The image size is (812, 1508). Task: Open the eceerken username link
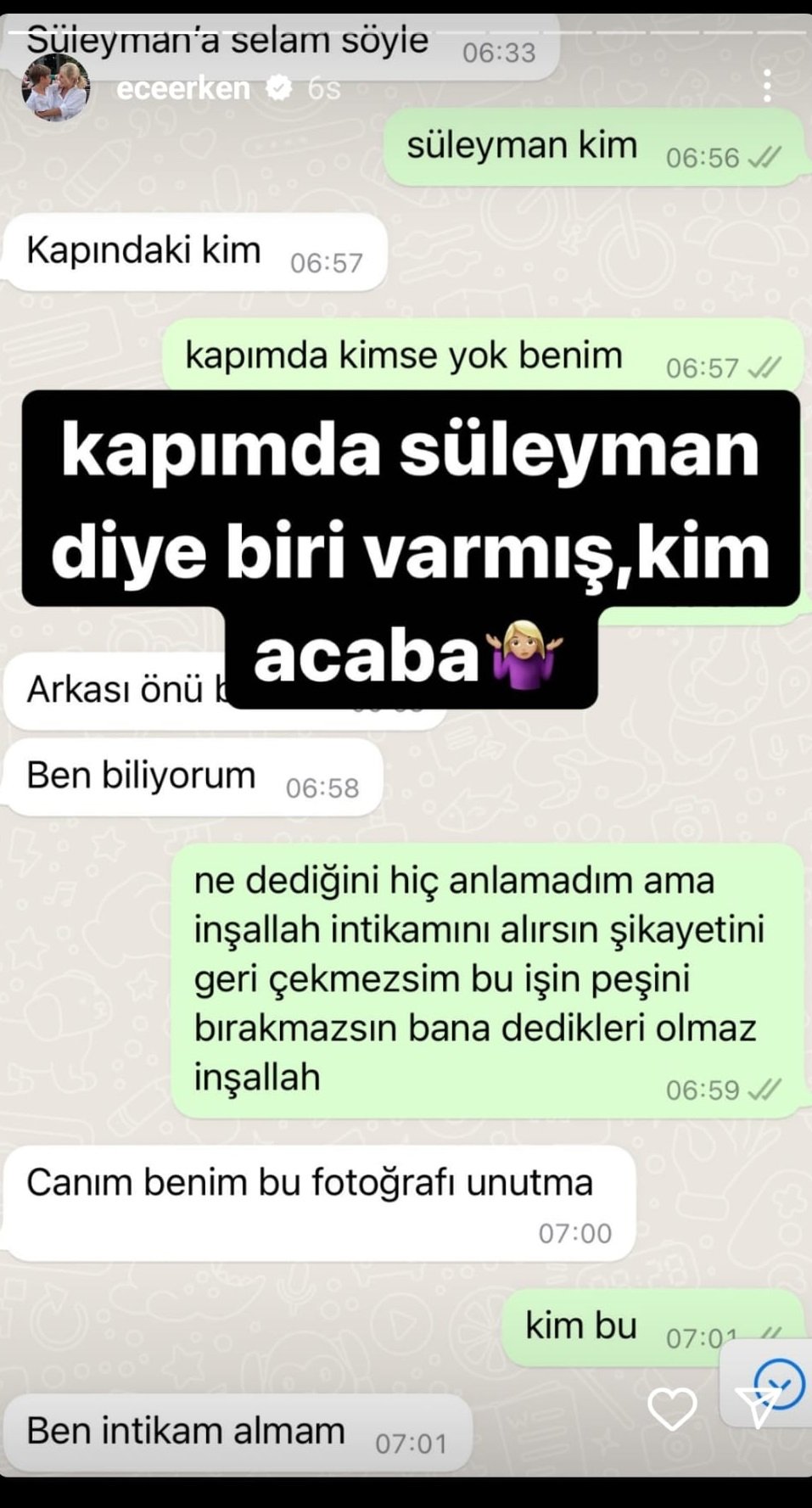pyautogui.click(x=182, y=87)
